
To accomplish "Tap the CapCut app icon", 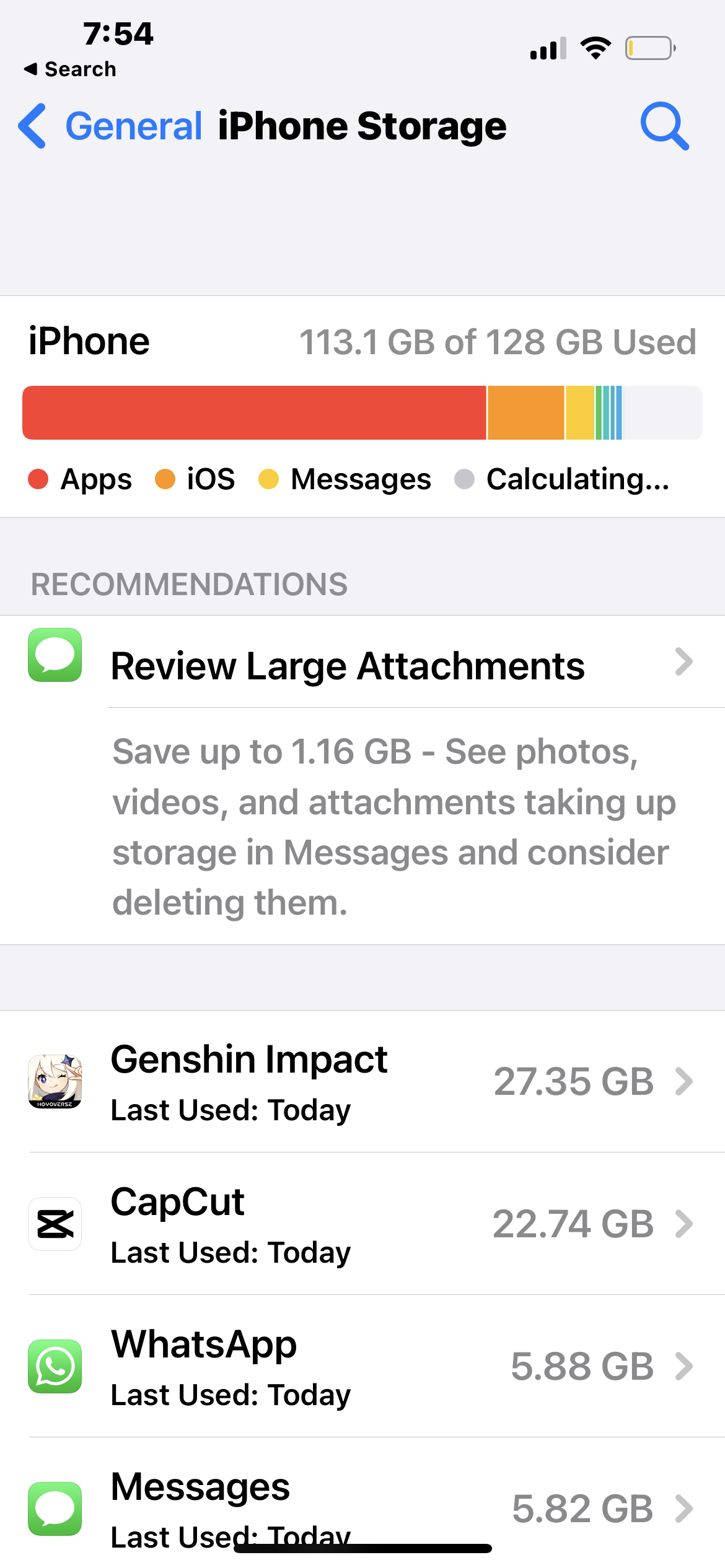I will point(55,1224).
